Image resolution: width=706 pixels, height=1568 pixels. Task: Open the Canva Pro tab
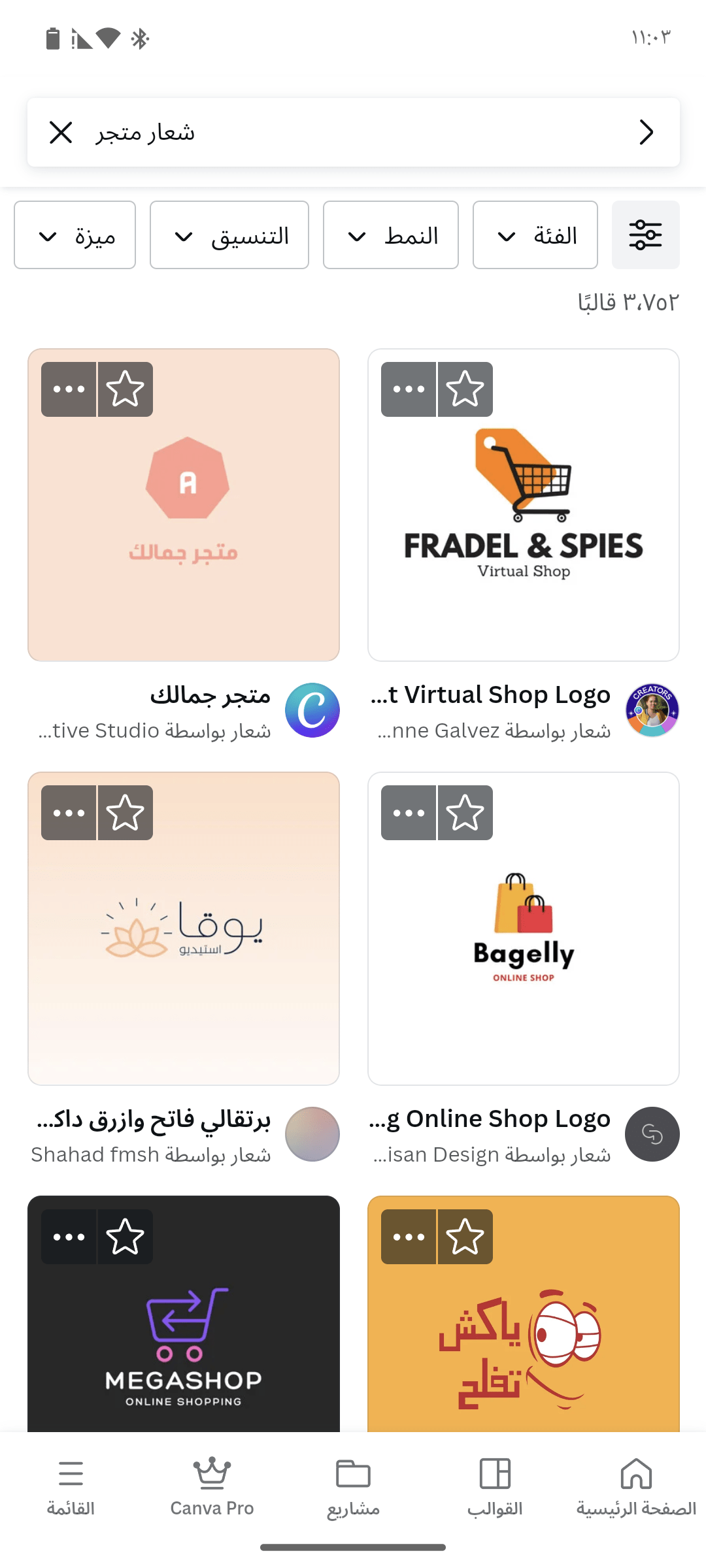[212, 1487]
